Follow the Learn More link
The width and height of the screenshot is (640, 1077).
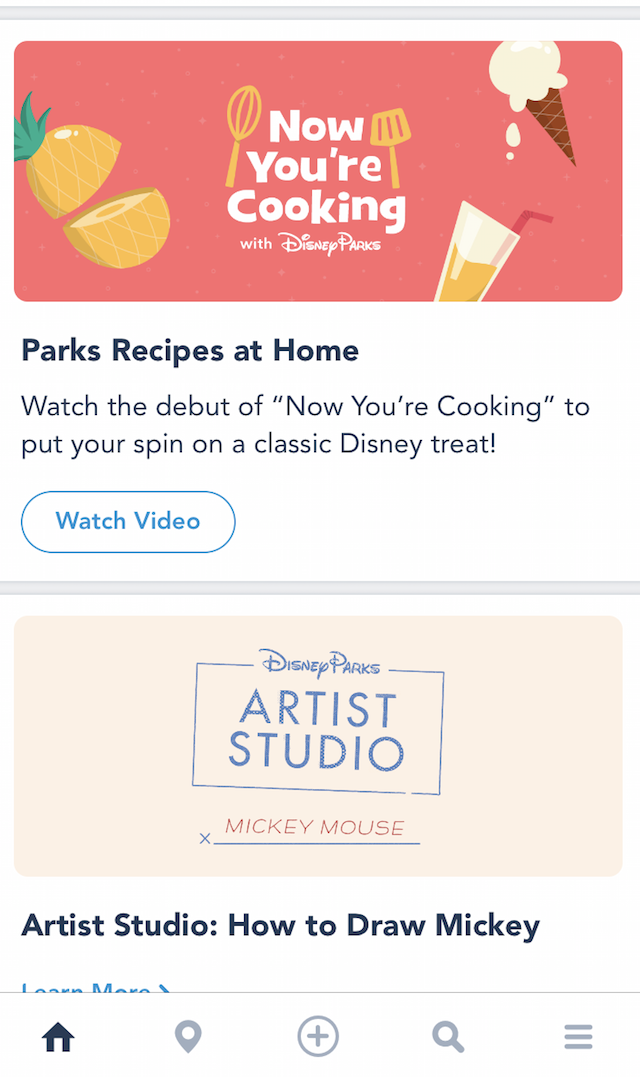click(96, 988)
